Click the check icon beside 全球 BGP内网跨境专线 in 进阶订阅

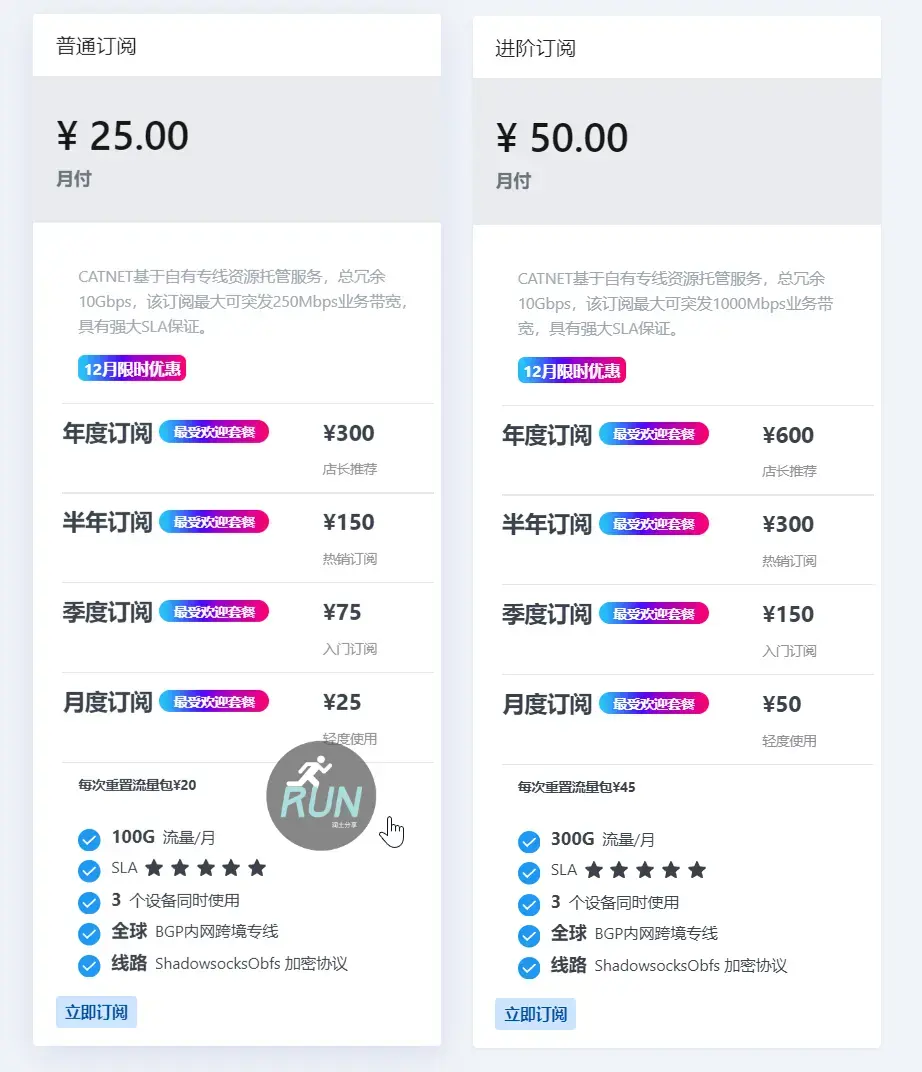(x=529, y=935)
